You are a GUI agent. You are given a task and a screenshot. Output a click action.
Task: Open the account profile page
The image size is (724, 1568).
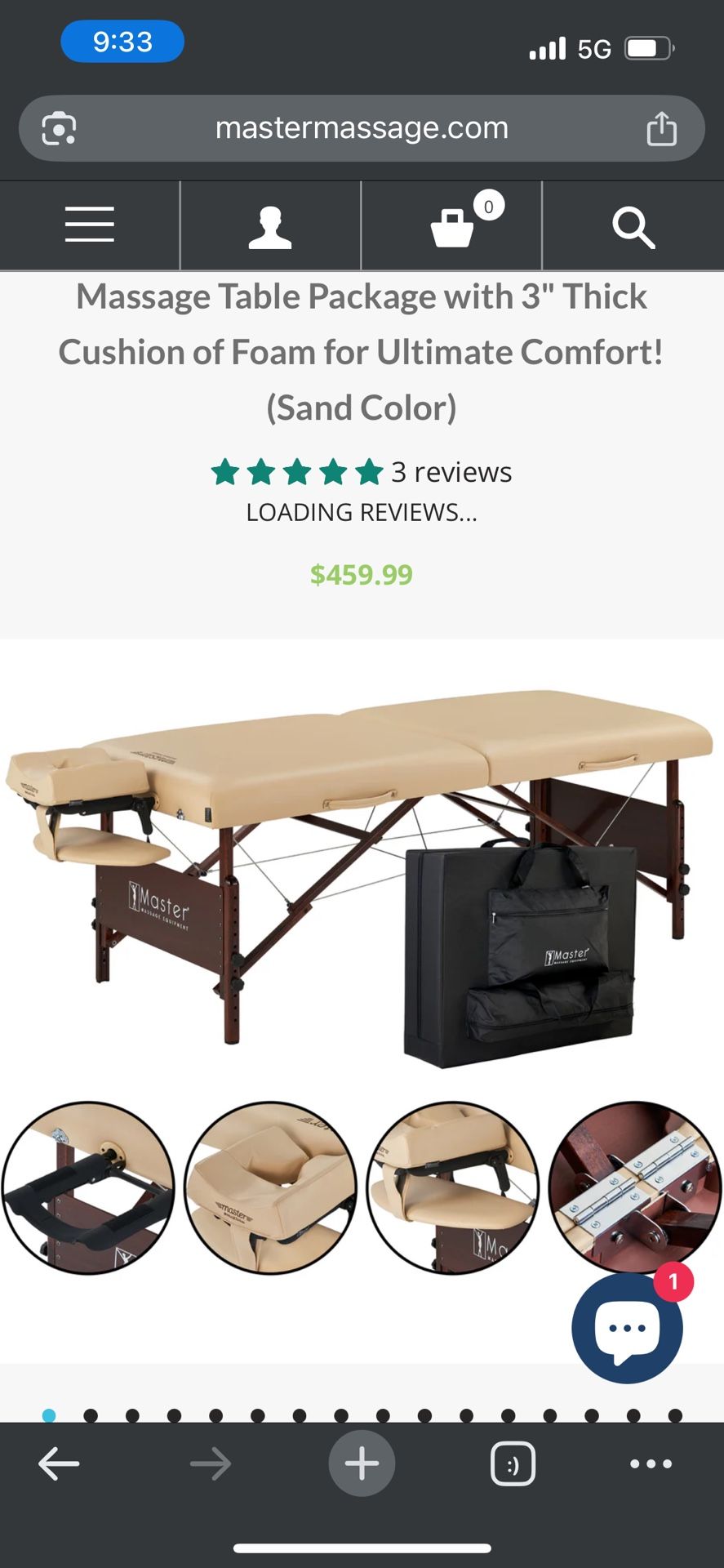(x=270, y=225)
